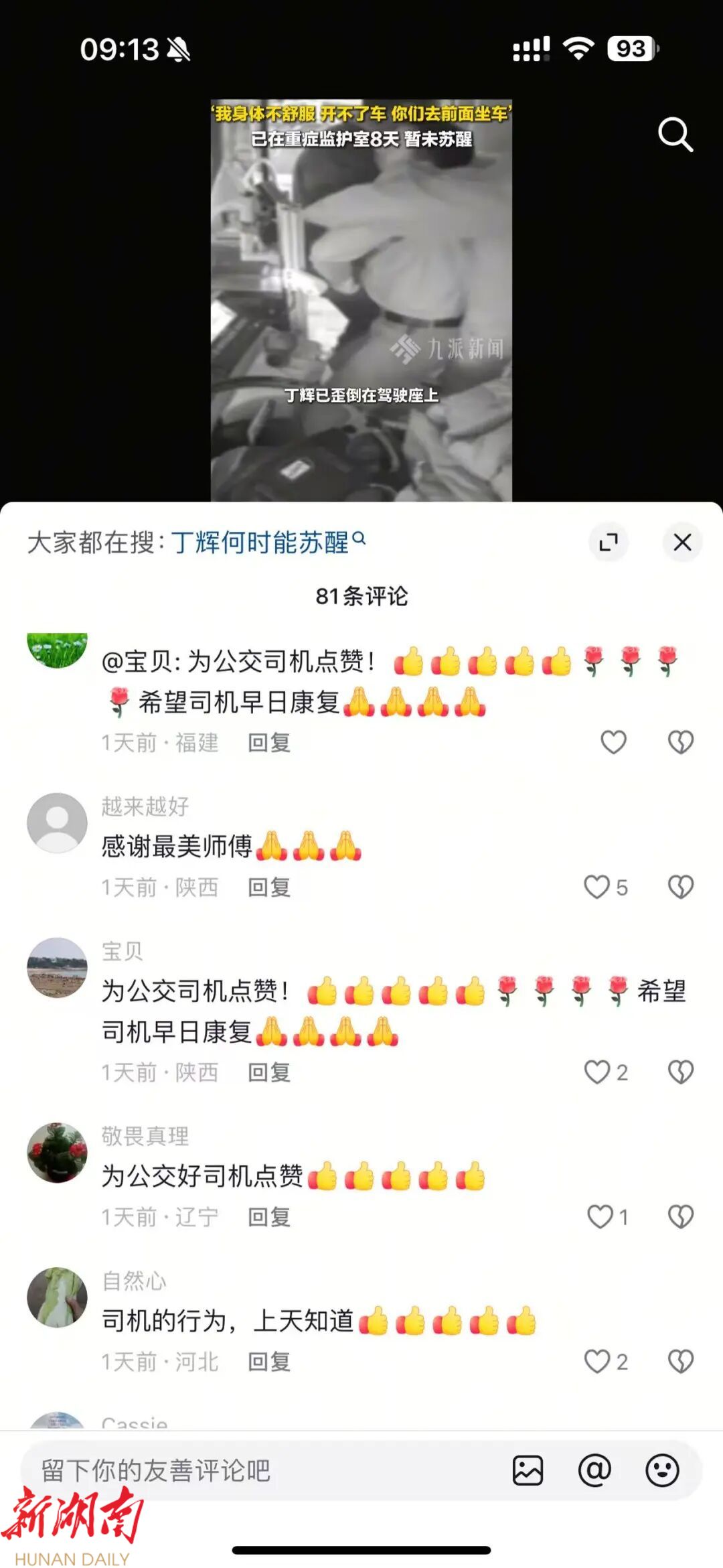723x1568 pixels.
Task: Reply to 宝贝's comment from 陕西
Action: click(269, 1072)
